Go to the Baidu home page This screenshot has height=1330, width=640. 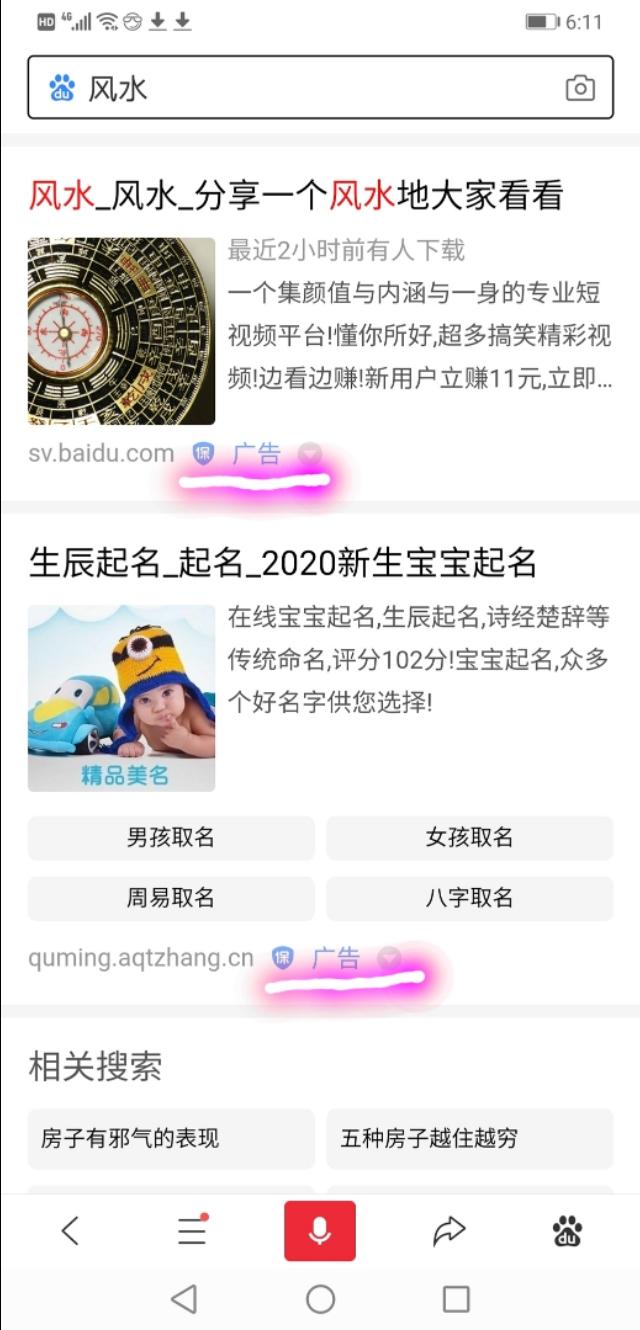click(568, 1230)
